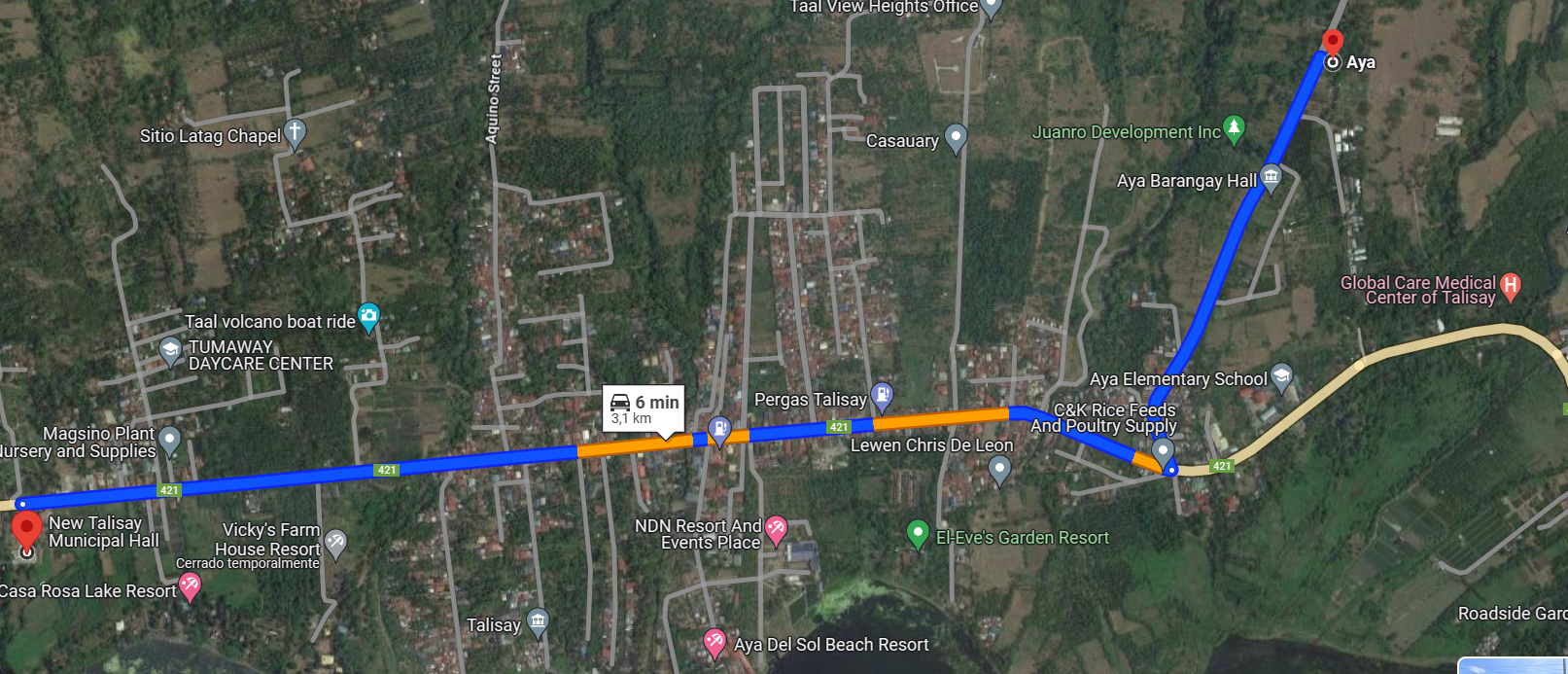
Task: Open the Aya Elementary School marker
Action: pyautogui.click(x=1281, y=377)
